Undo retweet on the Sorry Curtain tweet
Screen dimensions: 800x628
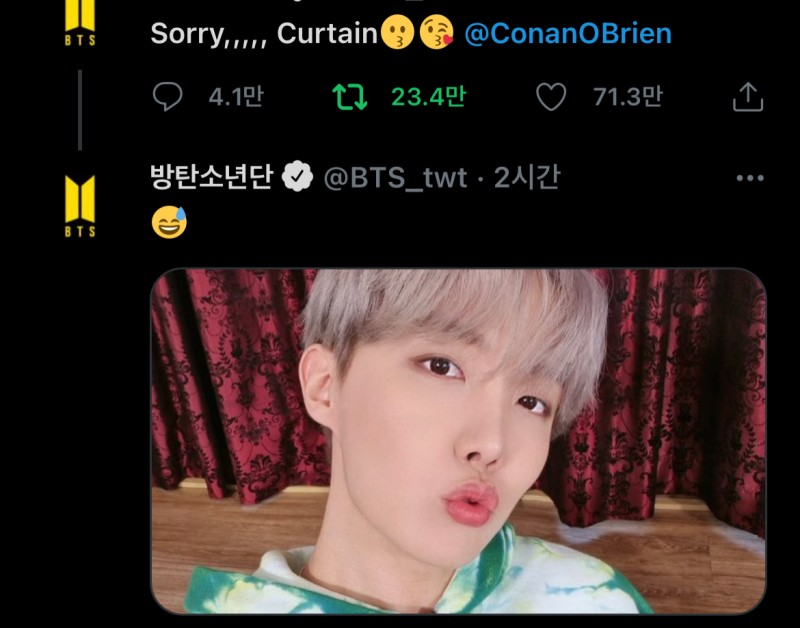click(x=349, y=97)
